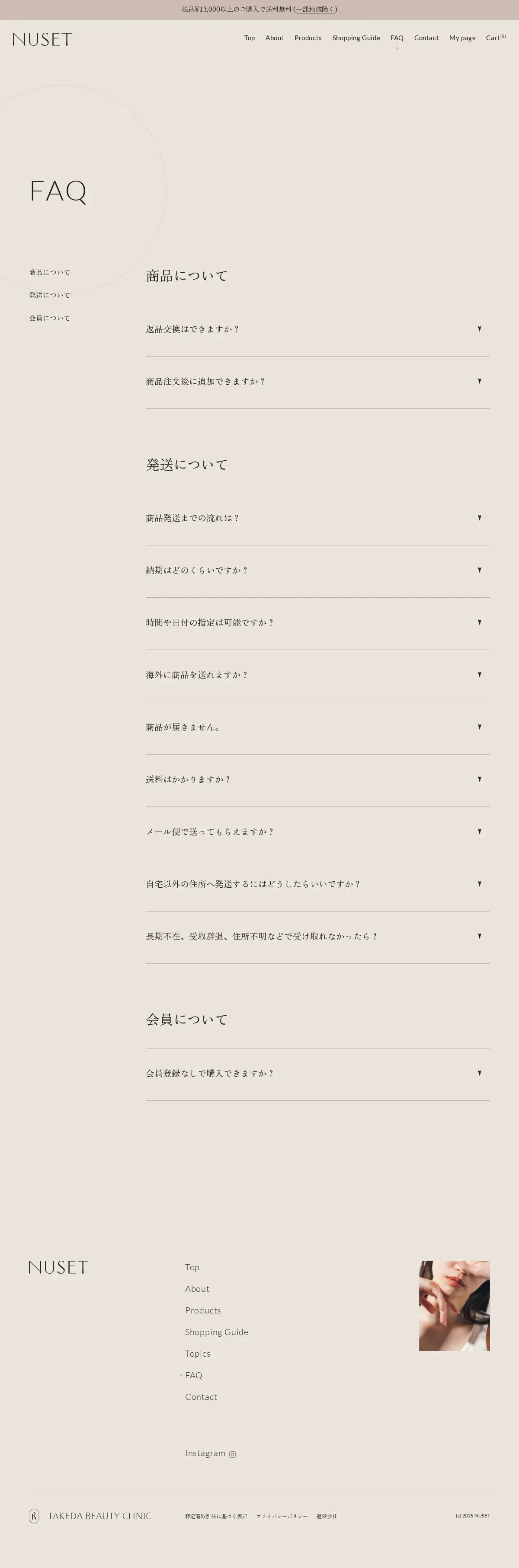Expand 商品発送までの流れは？

point(317,518)
